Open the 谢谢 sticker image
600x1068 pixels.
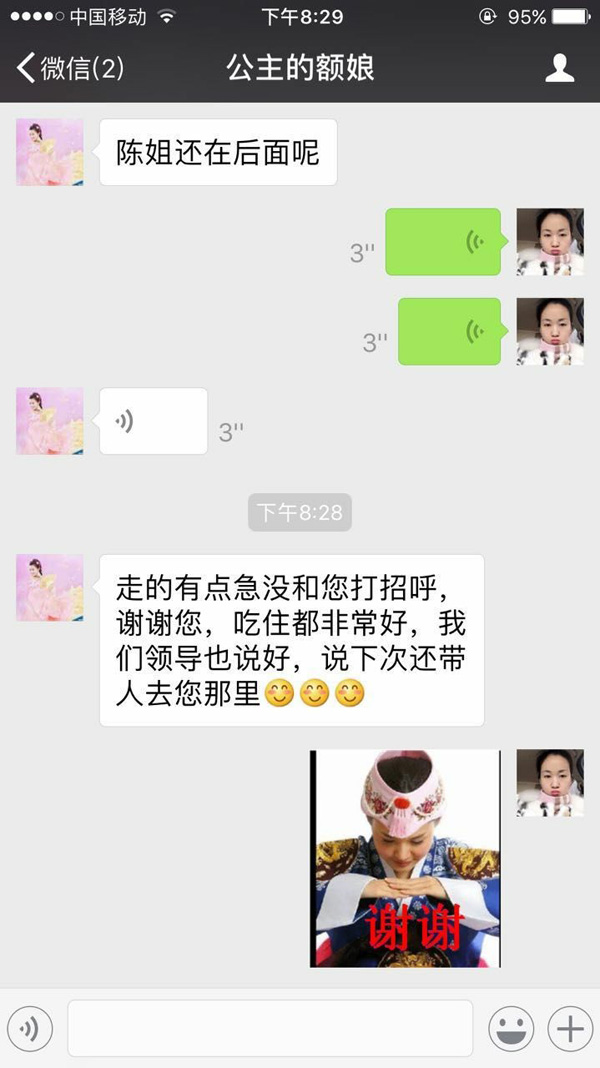coord(405,858)
